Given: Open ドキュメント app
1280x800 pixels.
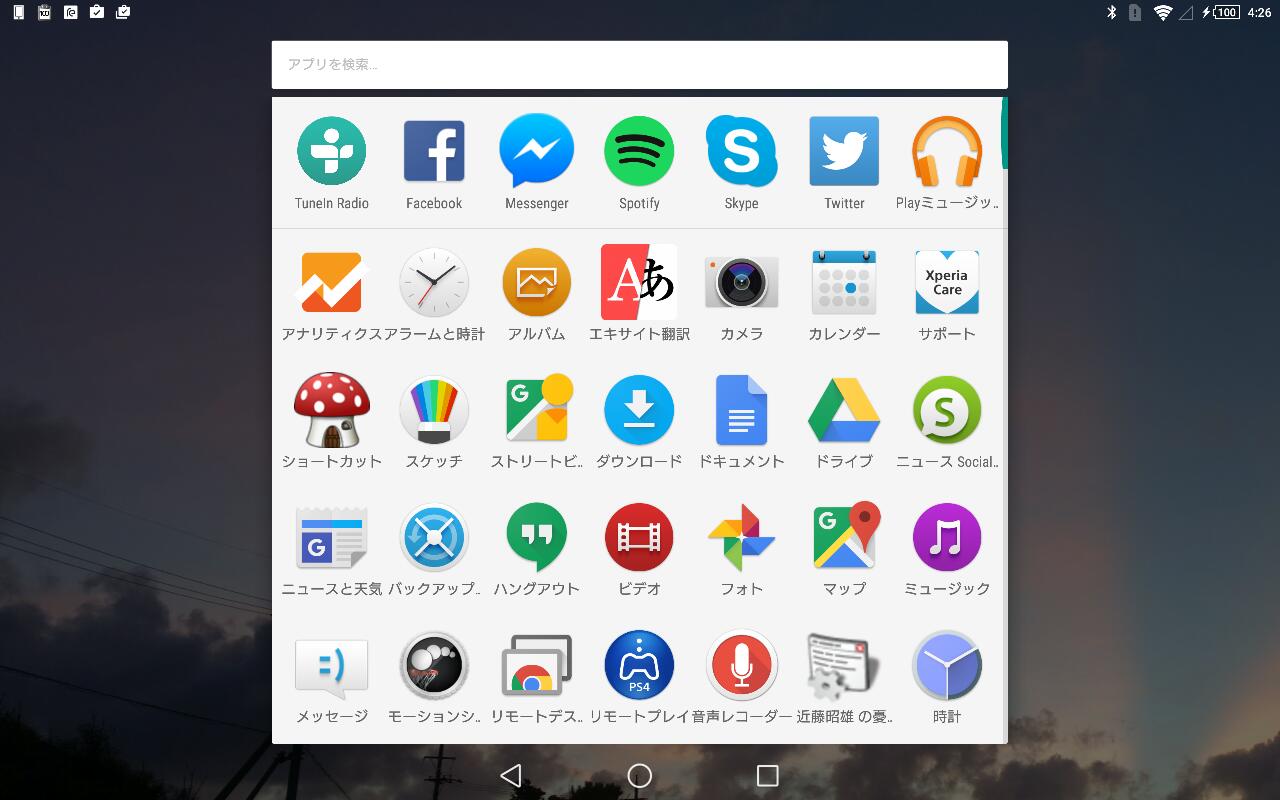Looking at the screenshot, I should 741,410.
